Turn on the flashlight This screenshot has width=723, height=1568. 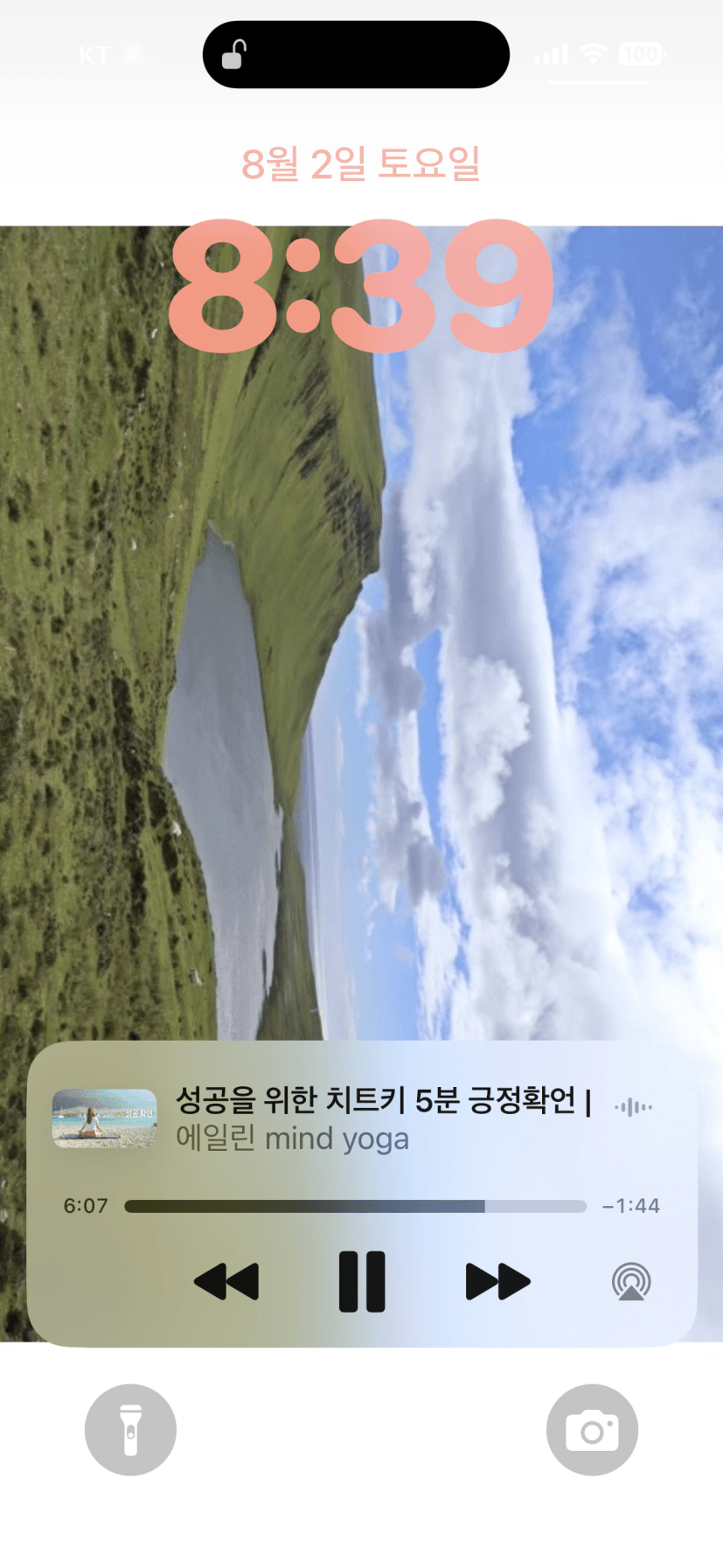[x=130, y=1430]
